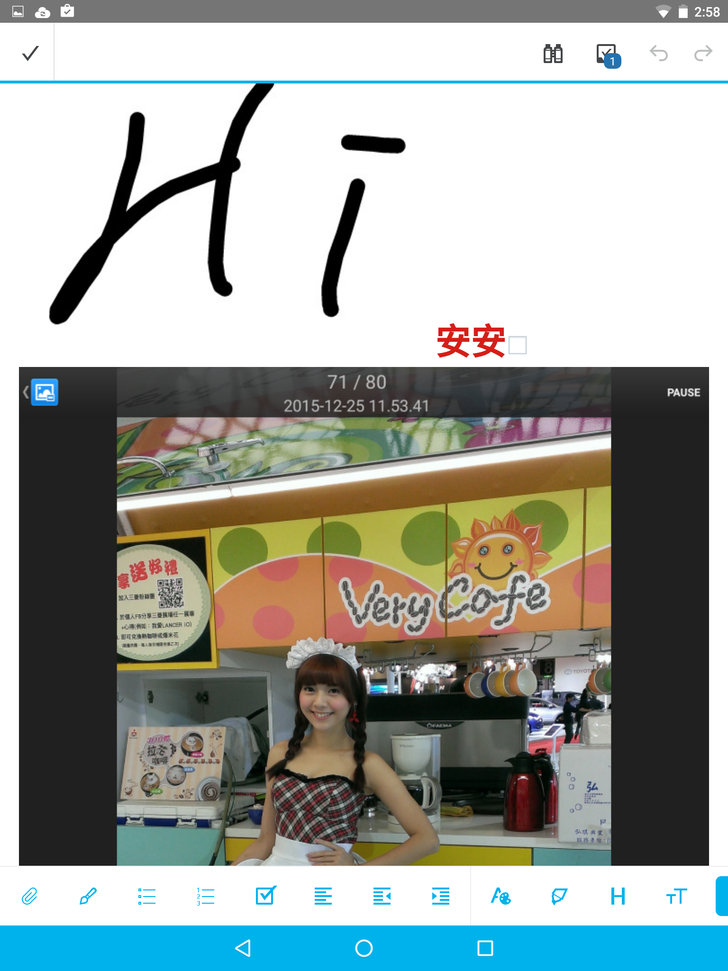Image resolution: width=728 pixels, height=971 pixels.
Task: Decrease the paragraph indent
Action: 382,896
